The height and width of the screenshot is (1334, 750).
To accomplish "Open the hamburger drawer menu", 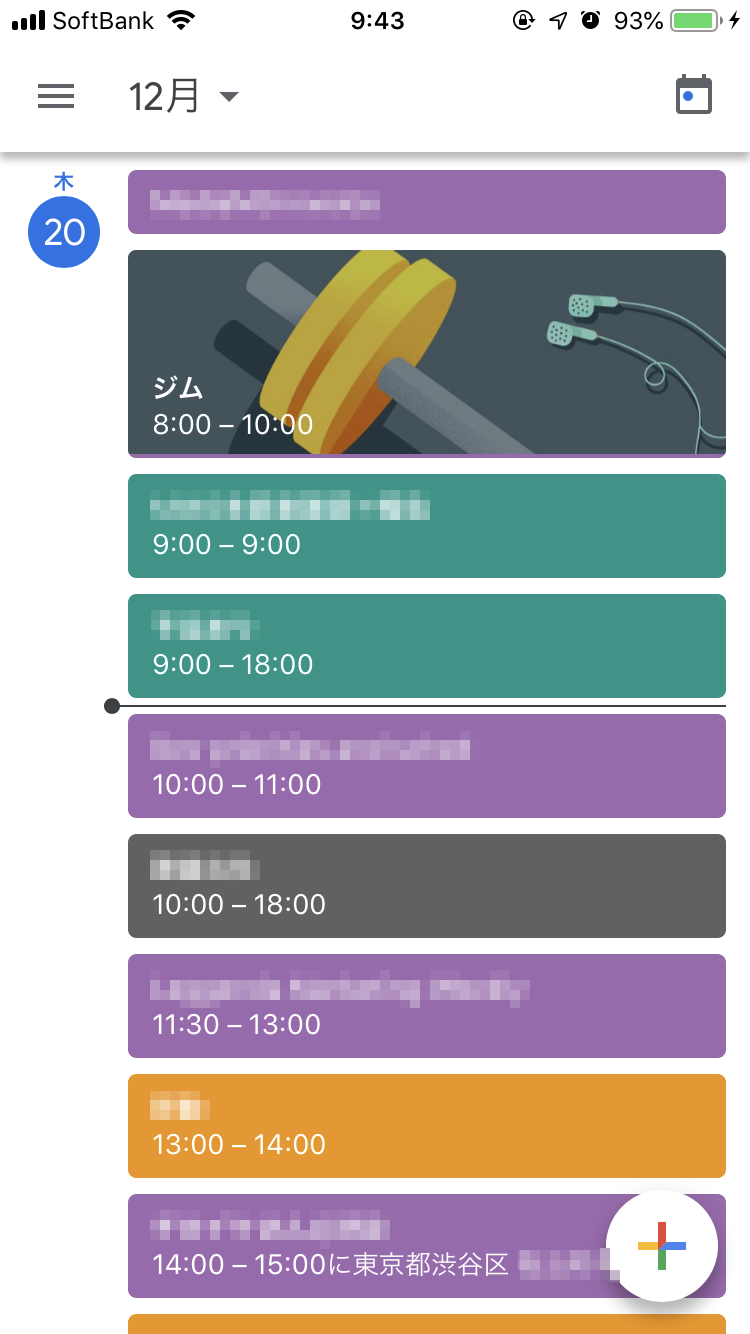I will pos(56,96).
